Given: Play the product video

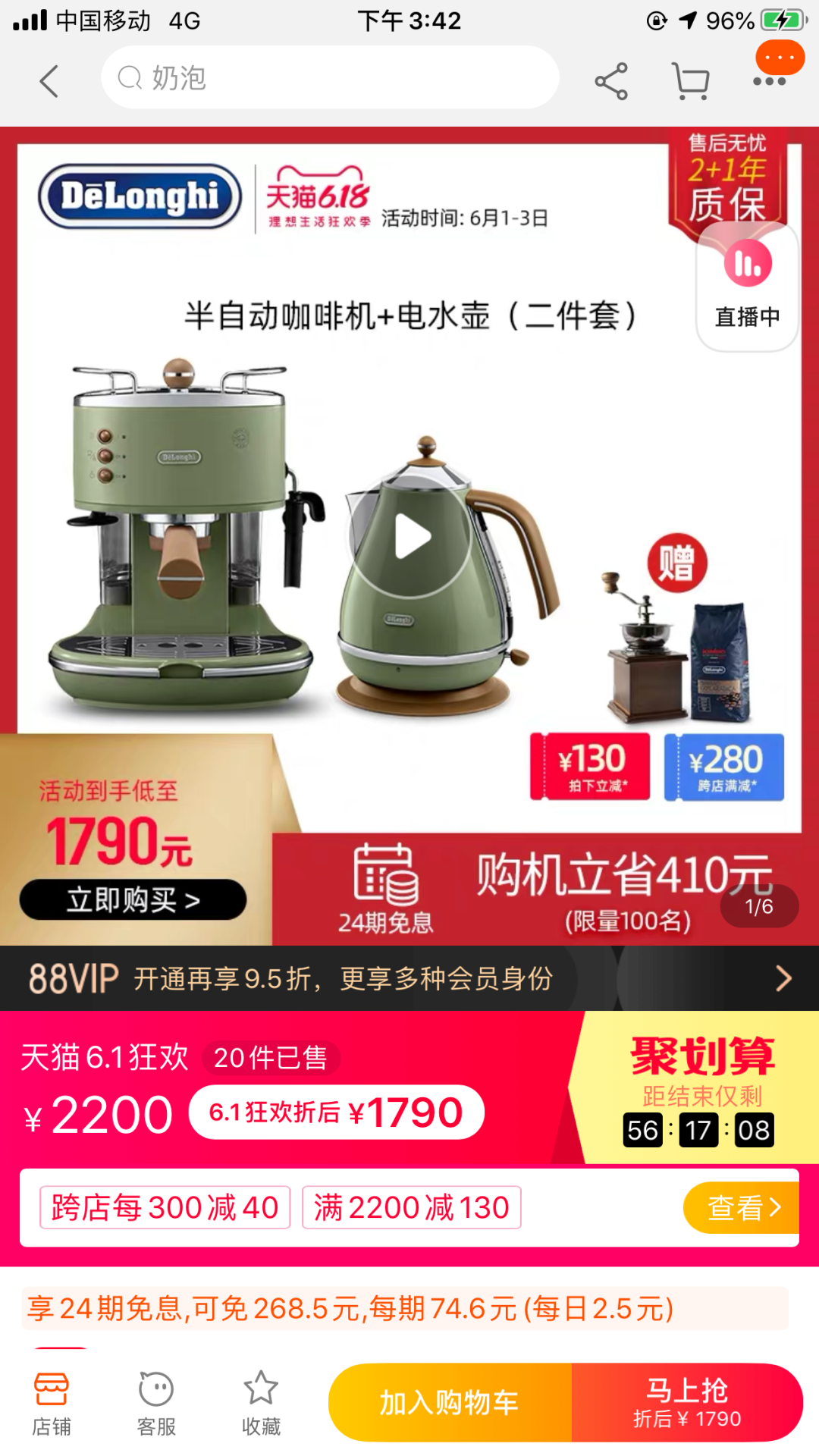Looking at the screenshot, I should [x=412, y=538].
